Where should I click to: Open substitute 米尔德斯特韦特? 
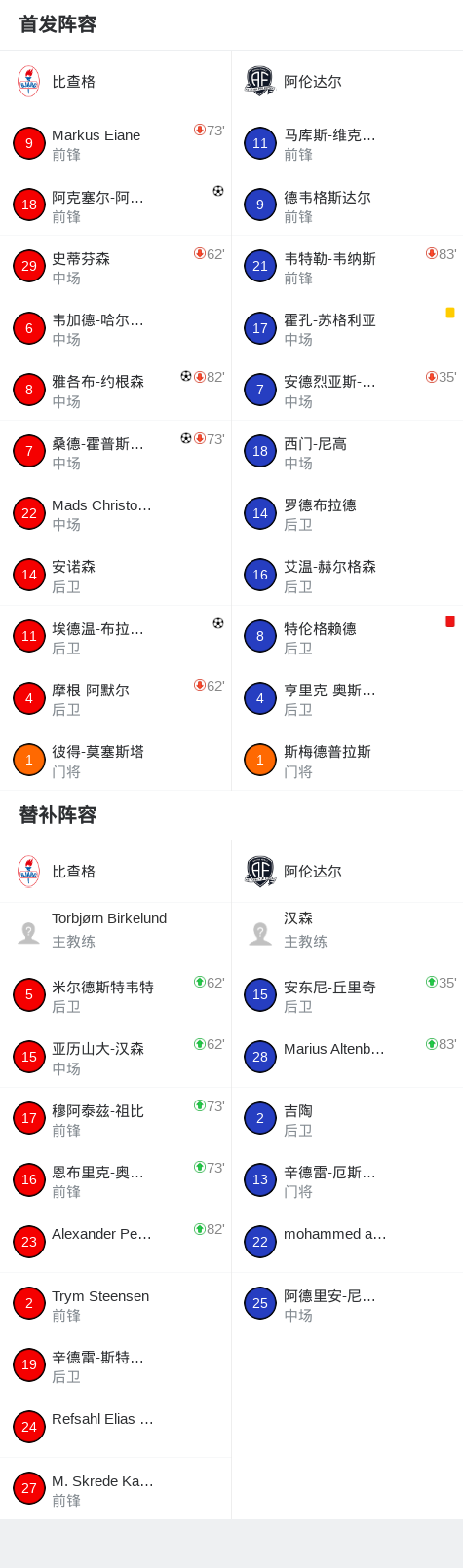point(115,995)
